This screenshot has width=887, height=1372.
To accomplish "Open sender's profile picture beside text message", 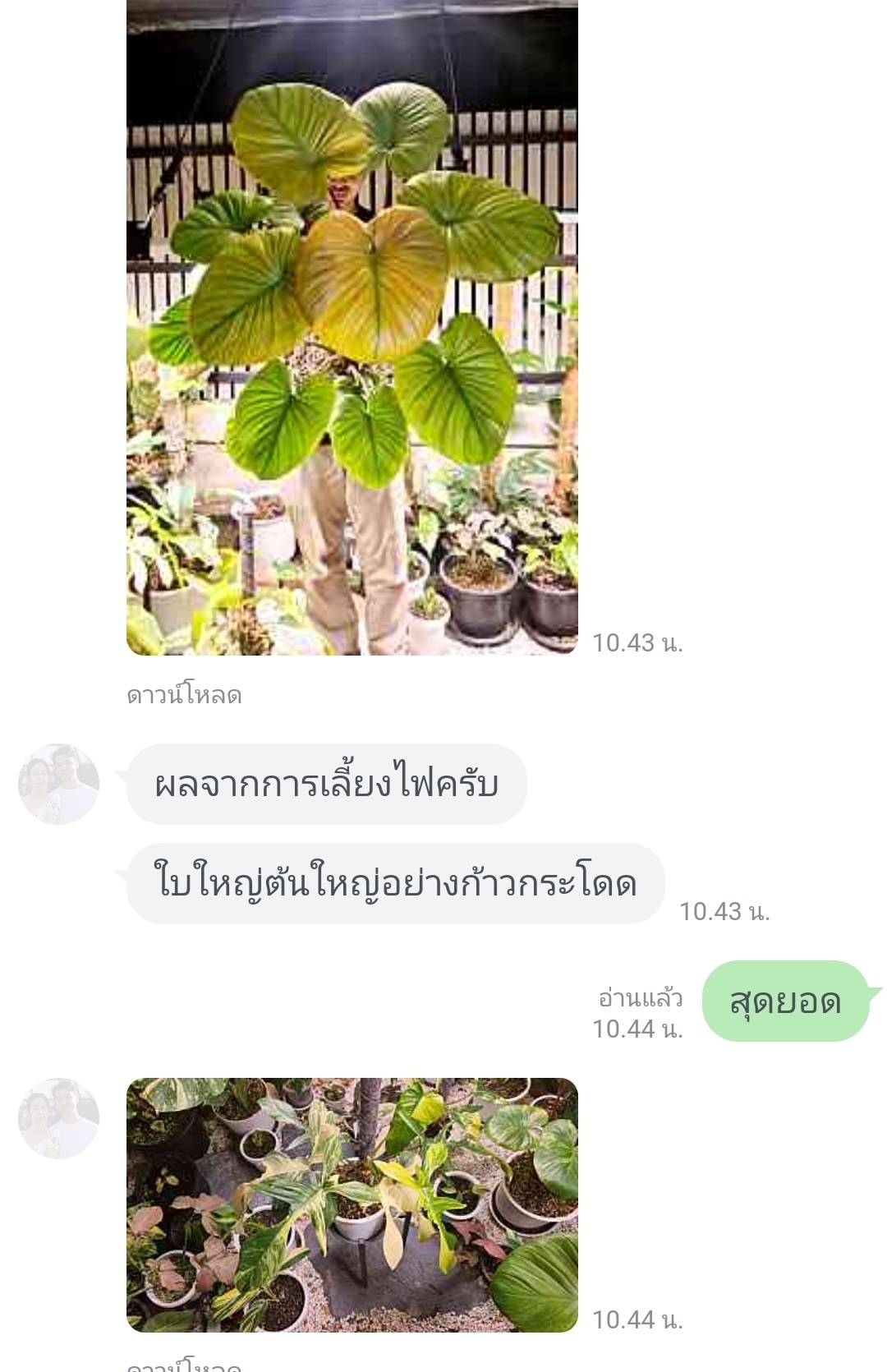I will [x=58, y=784].
